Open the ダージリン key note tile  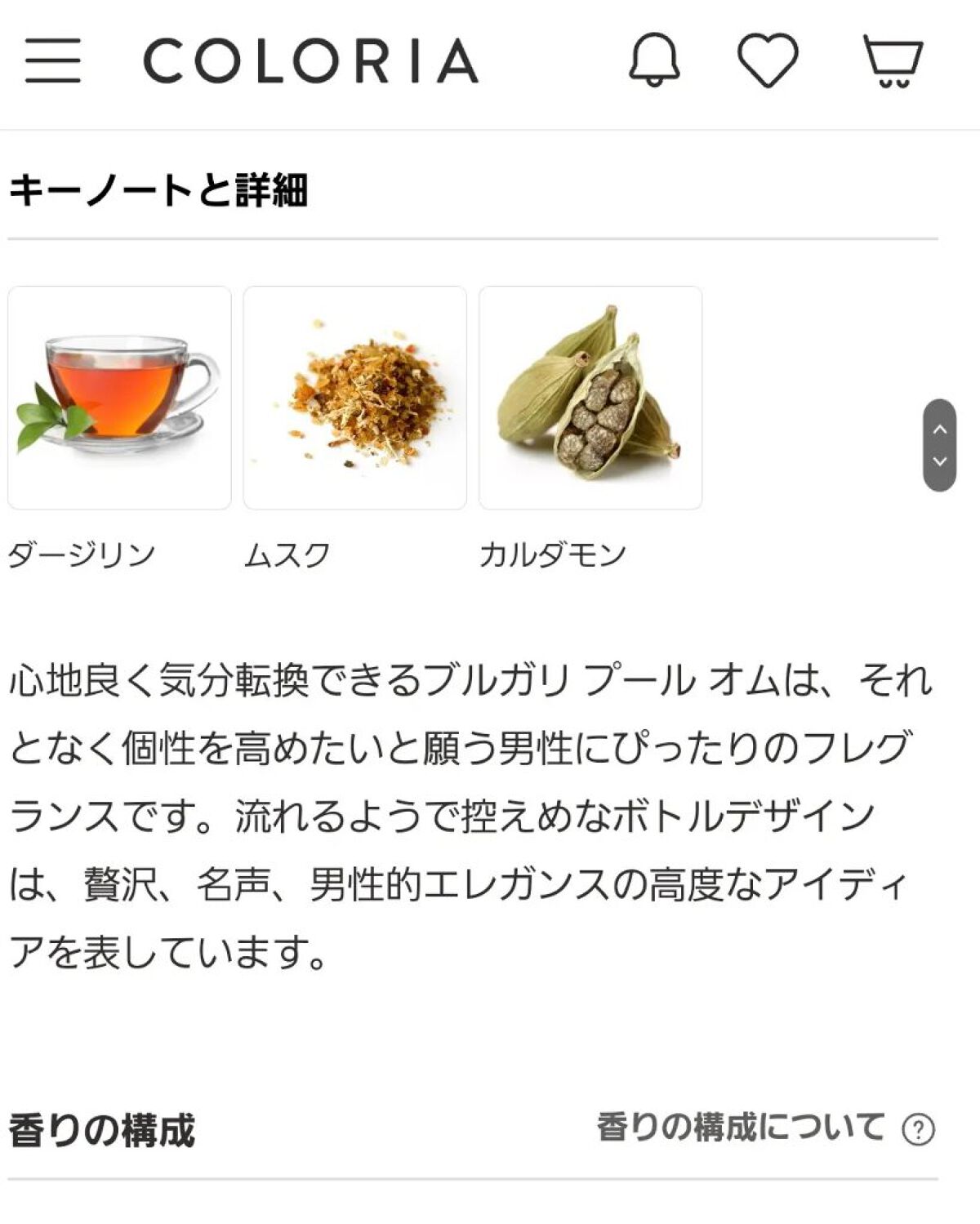[119, 398]
